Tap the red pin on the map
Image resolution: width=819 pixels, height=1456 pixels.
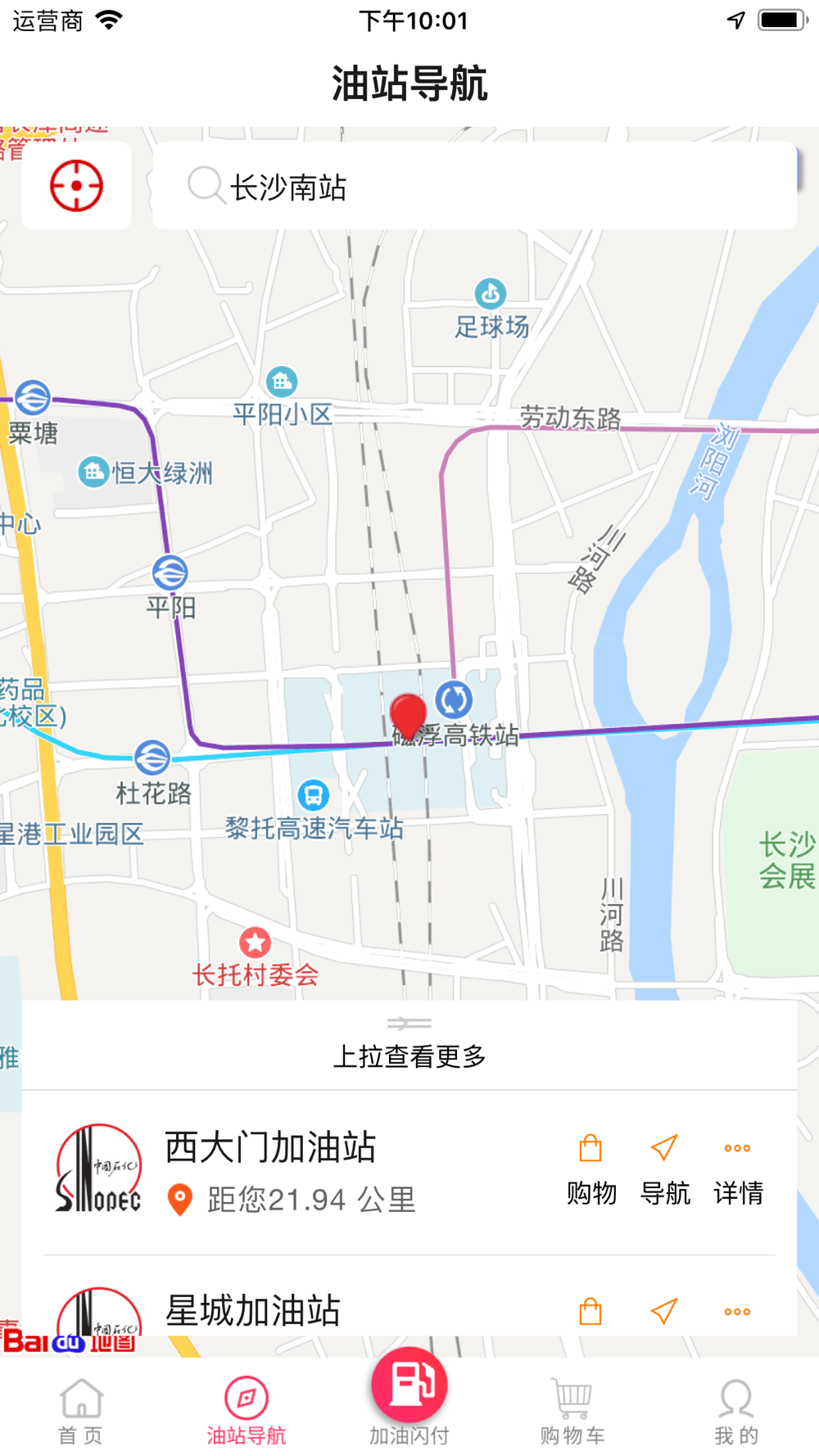point(408,715)
